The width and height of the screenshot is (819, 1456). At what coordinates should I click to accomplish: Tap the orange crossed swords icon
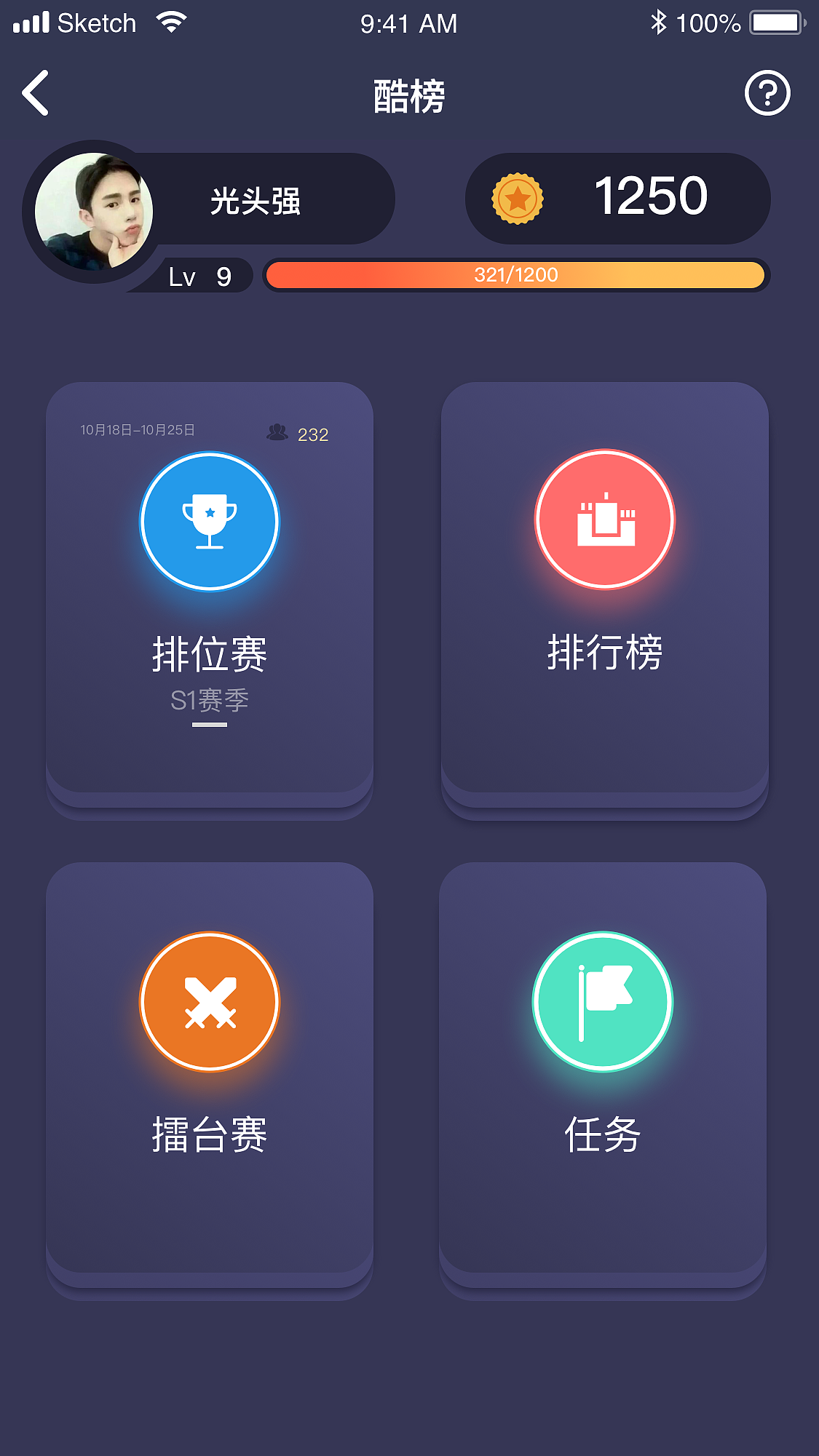[x=209, y=1002]
